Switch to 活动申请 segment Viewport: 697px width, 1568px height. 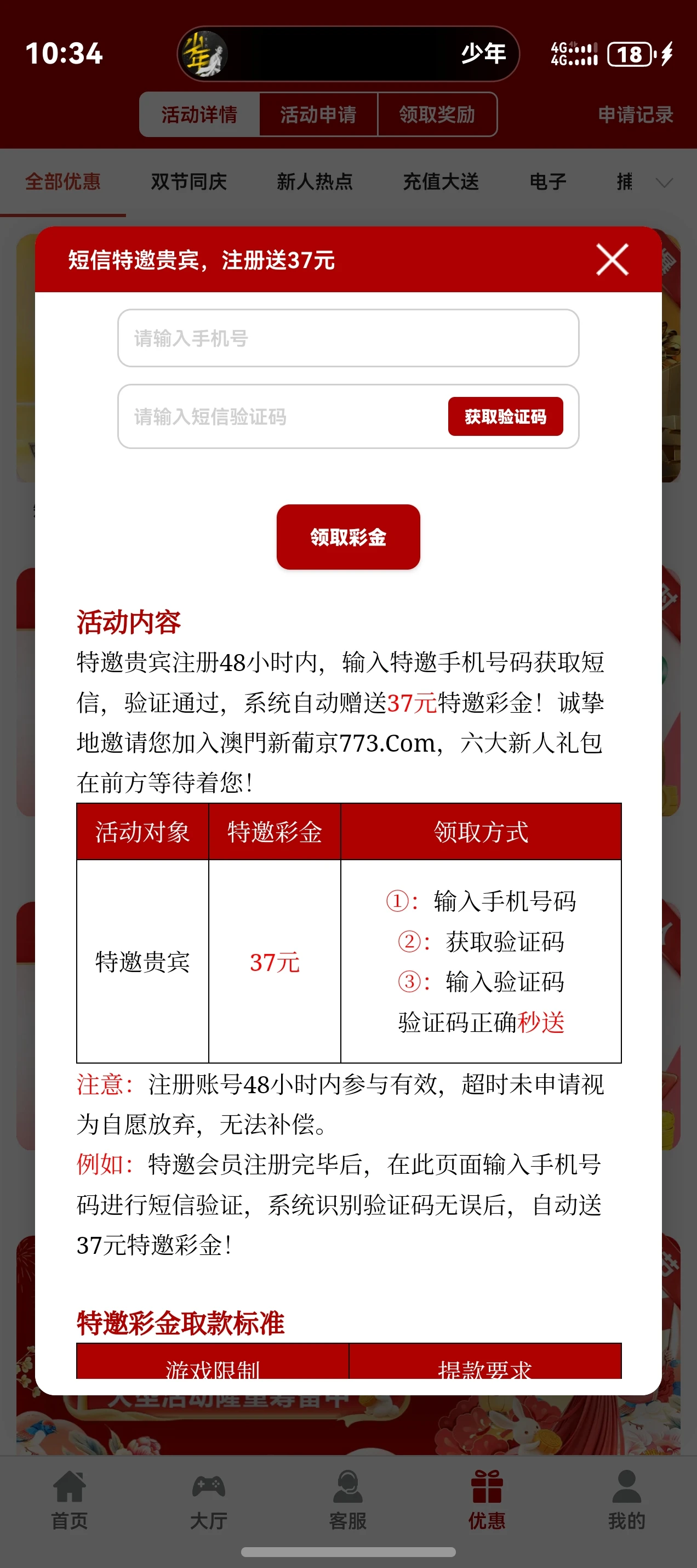[x=318, y=115]
